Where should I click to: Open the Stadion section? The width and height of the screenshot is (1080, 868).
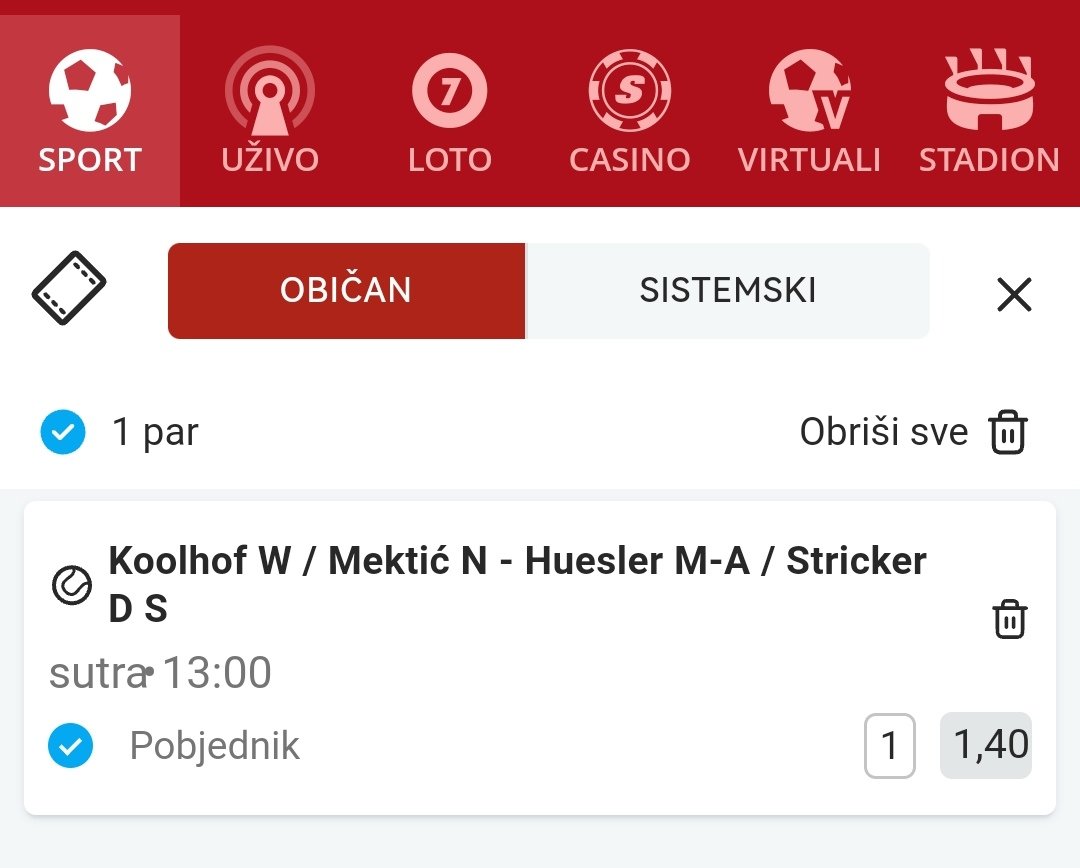989,112
